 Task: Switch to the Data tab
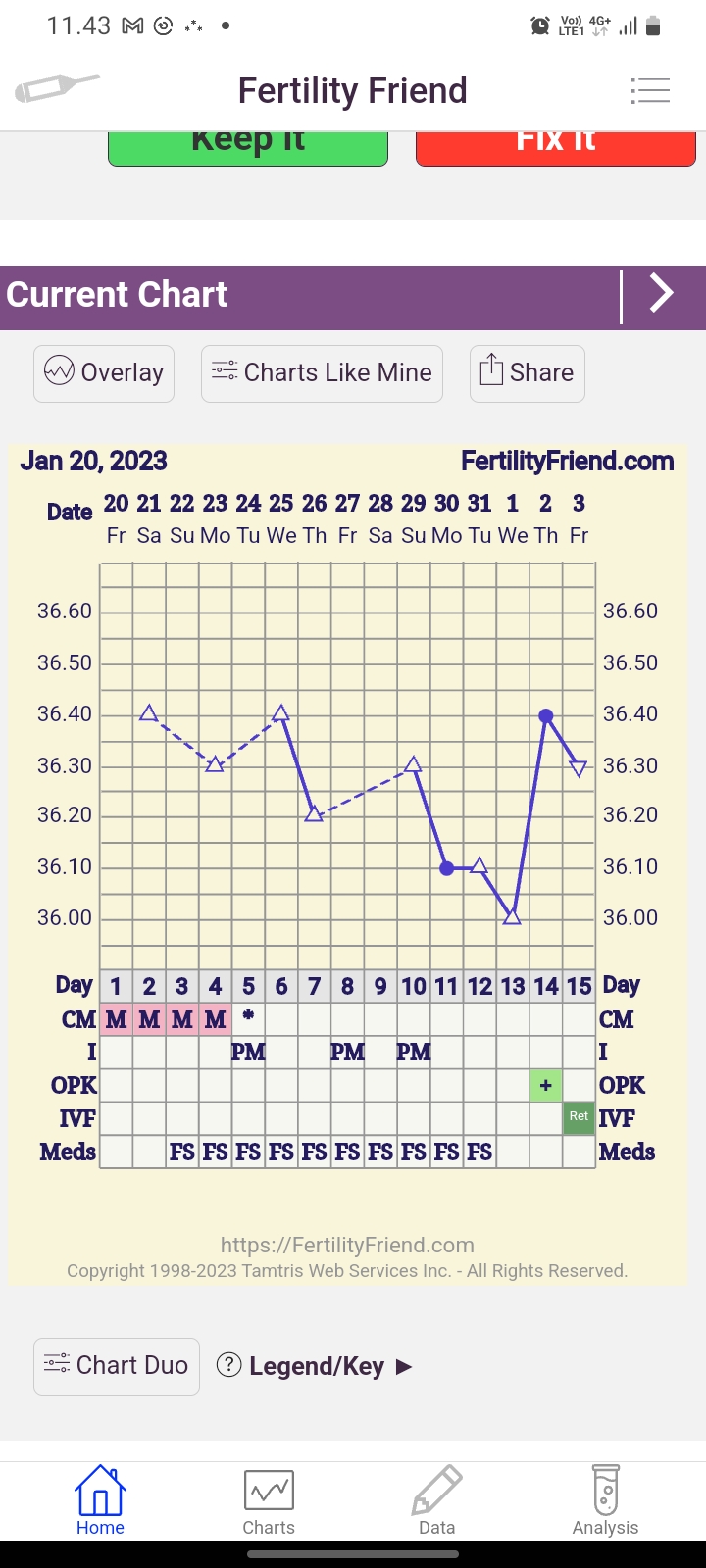click(436, 1500)
